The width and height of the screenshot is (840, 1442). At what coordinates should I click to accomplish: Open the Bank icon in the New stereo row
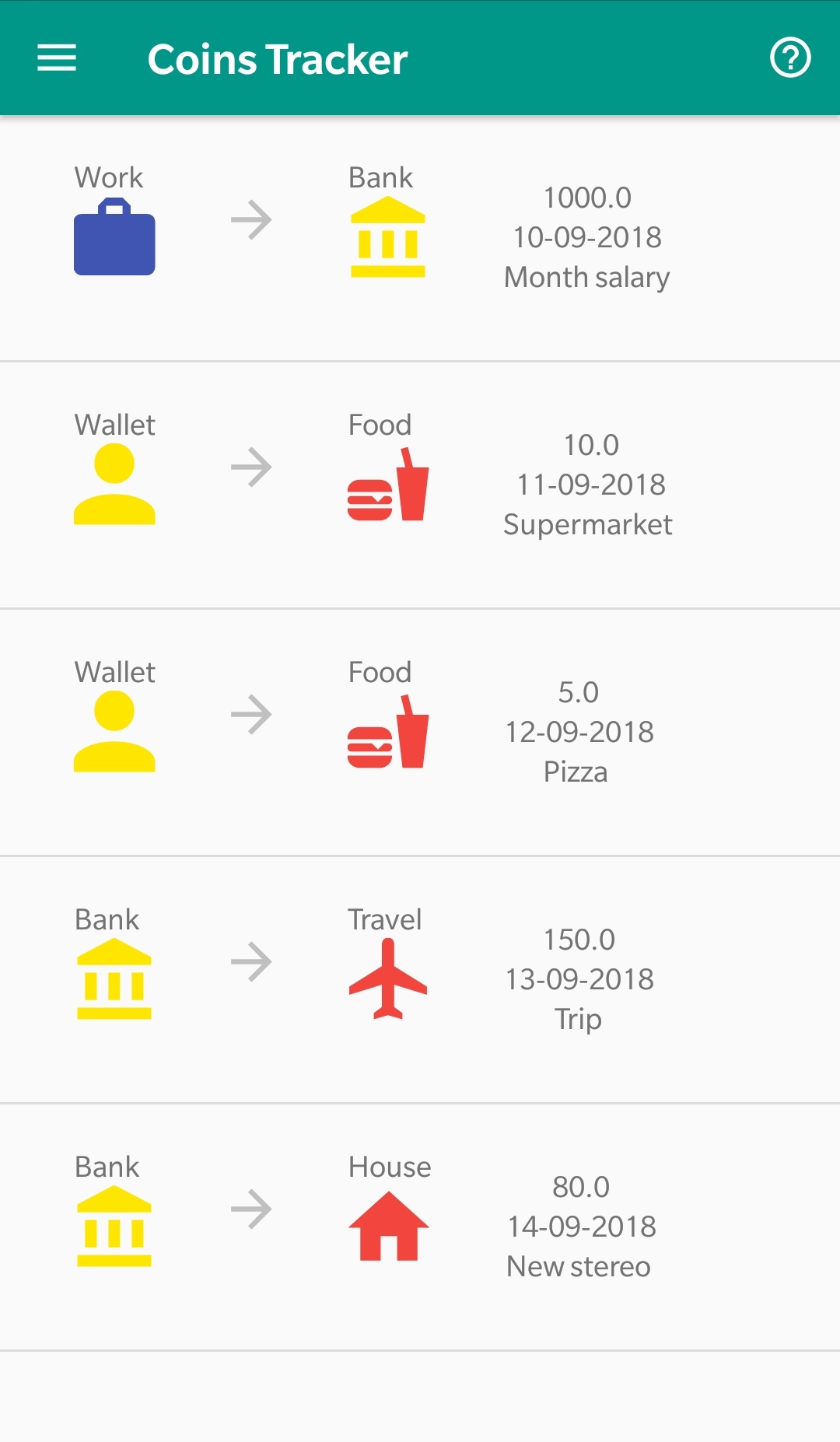114,1225
